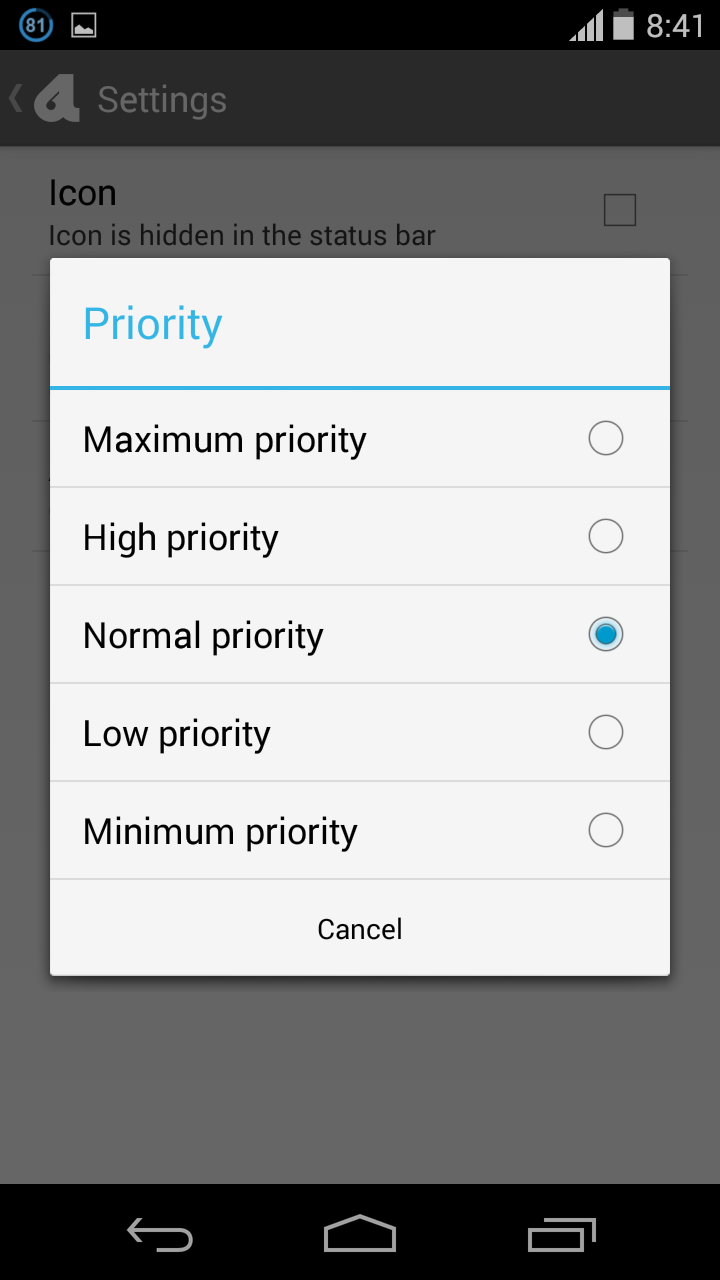The width and height of the screenshot is (720, 1280).
Task: Tap the app logo in the action bar
Action: point(60,98)
